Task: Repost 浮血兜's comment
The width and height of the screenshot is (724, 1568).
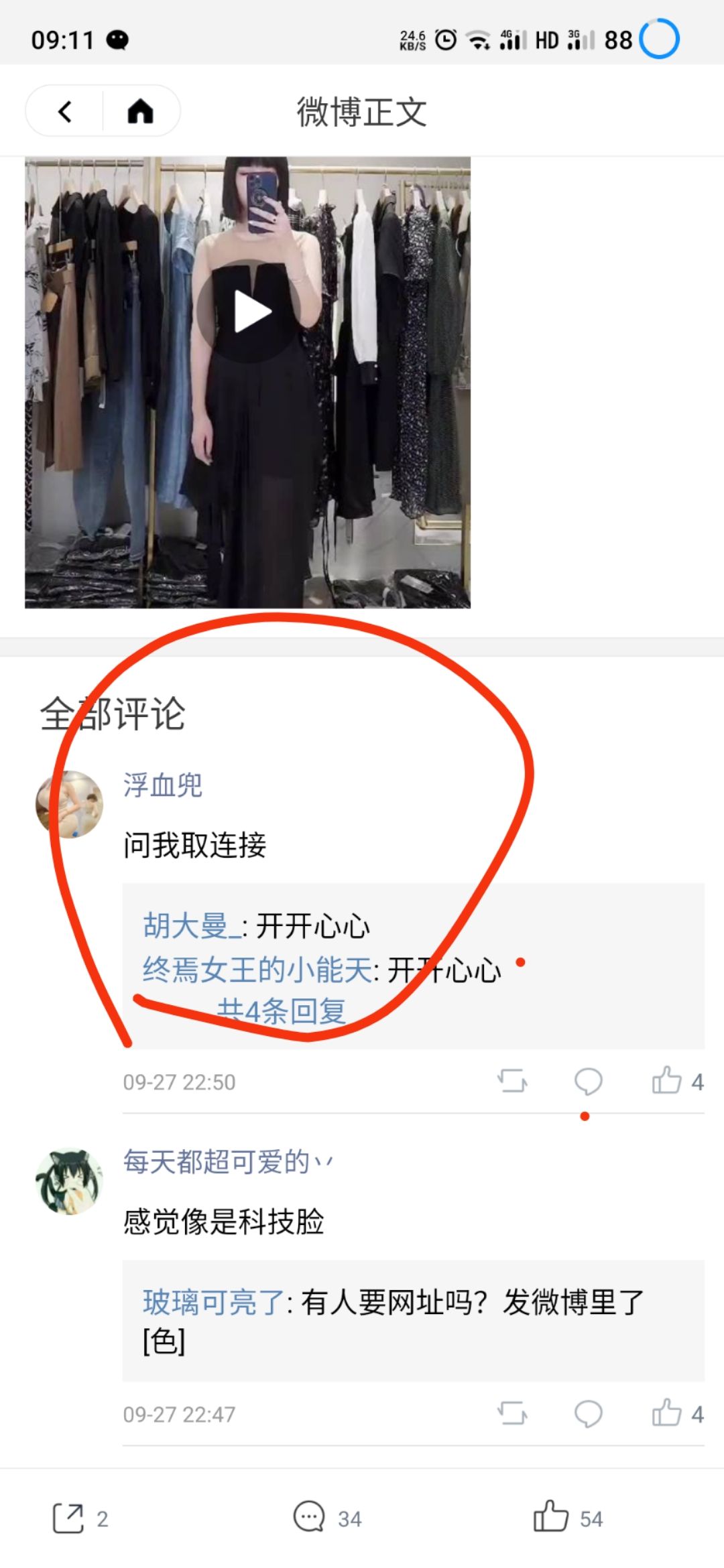Action: (513, 1082)
